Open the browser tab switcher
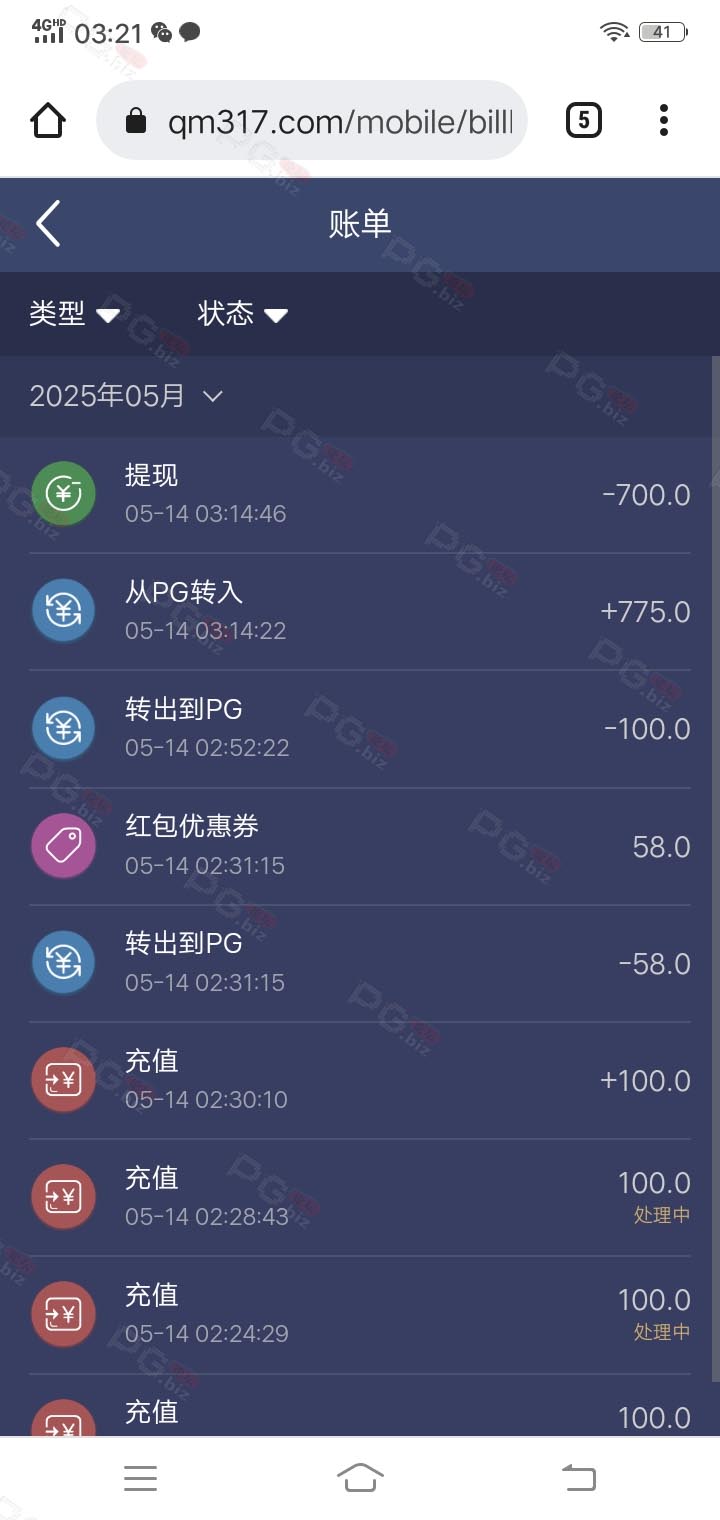This screenshot has height=1520, width=720. pyautogui.click(x=584, y=121)
